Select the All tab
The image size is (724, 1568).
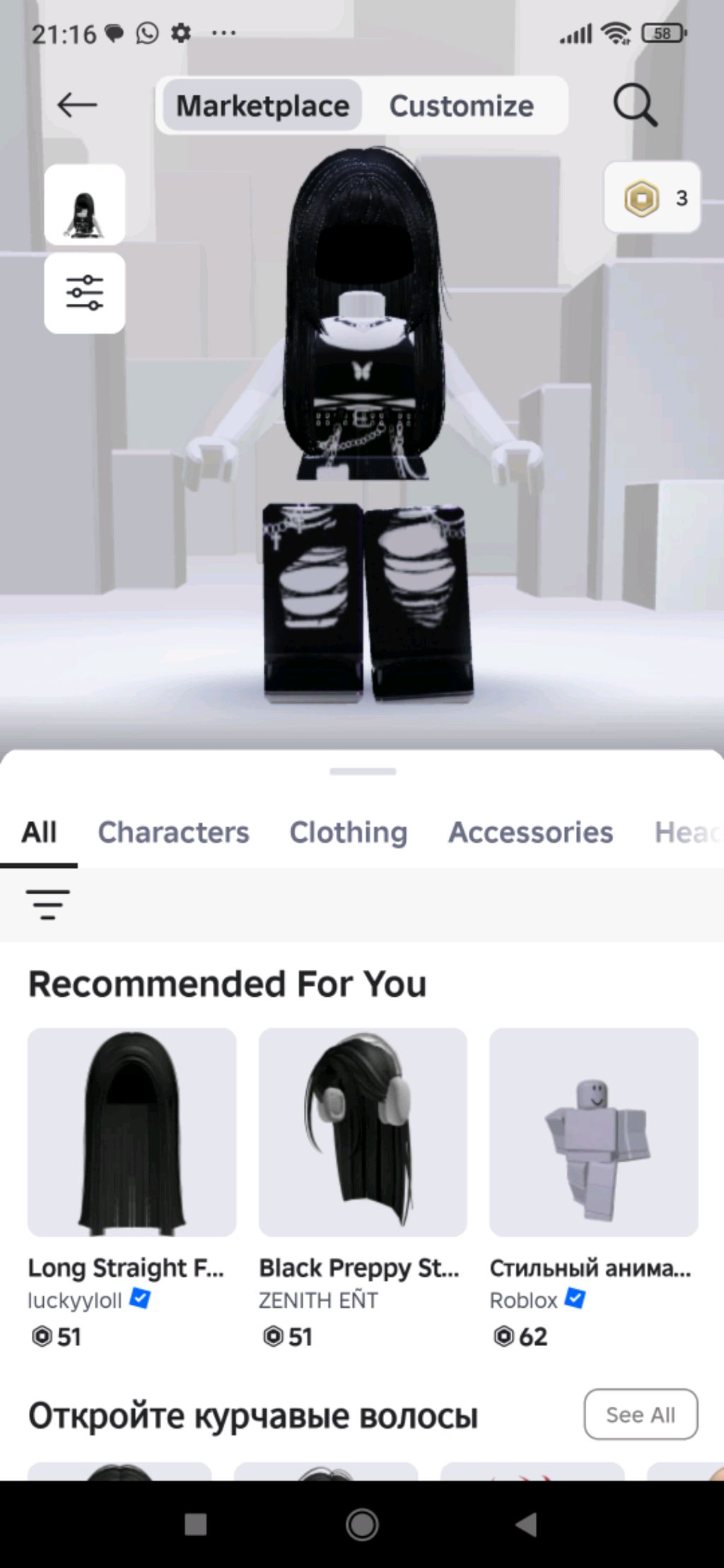pos(39,832)
